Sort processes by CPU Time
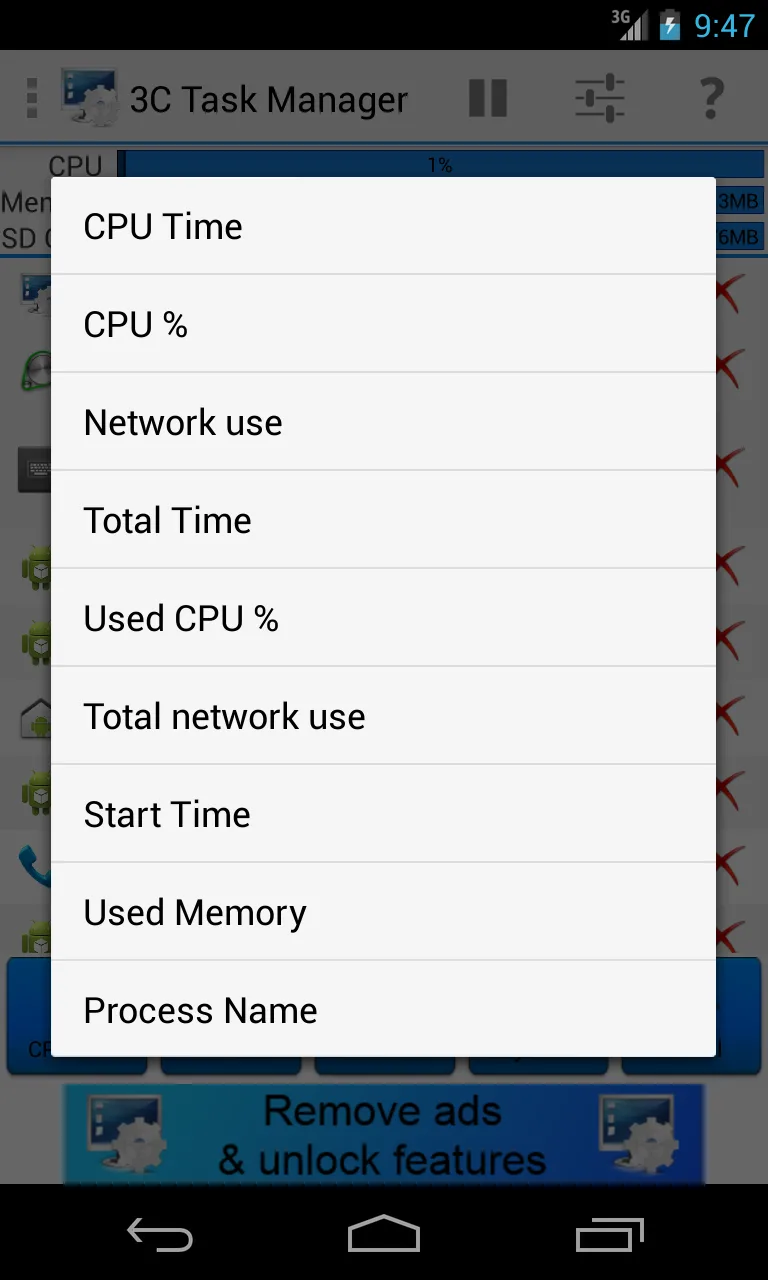 coord(383,226)
